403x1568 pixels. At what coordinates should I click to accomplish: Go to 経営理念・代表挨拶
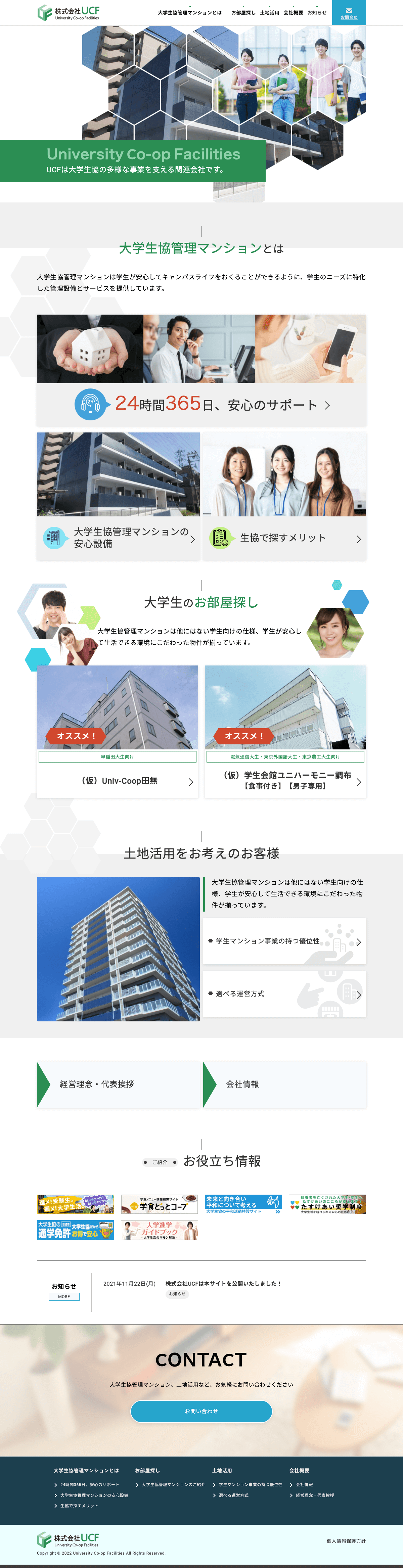[x=118, y=1084]
